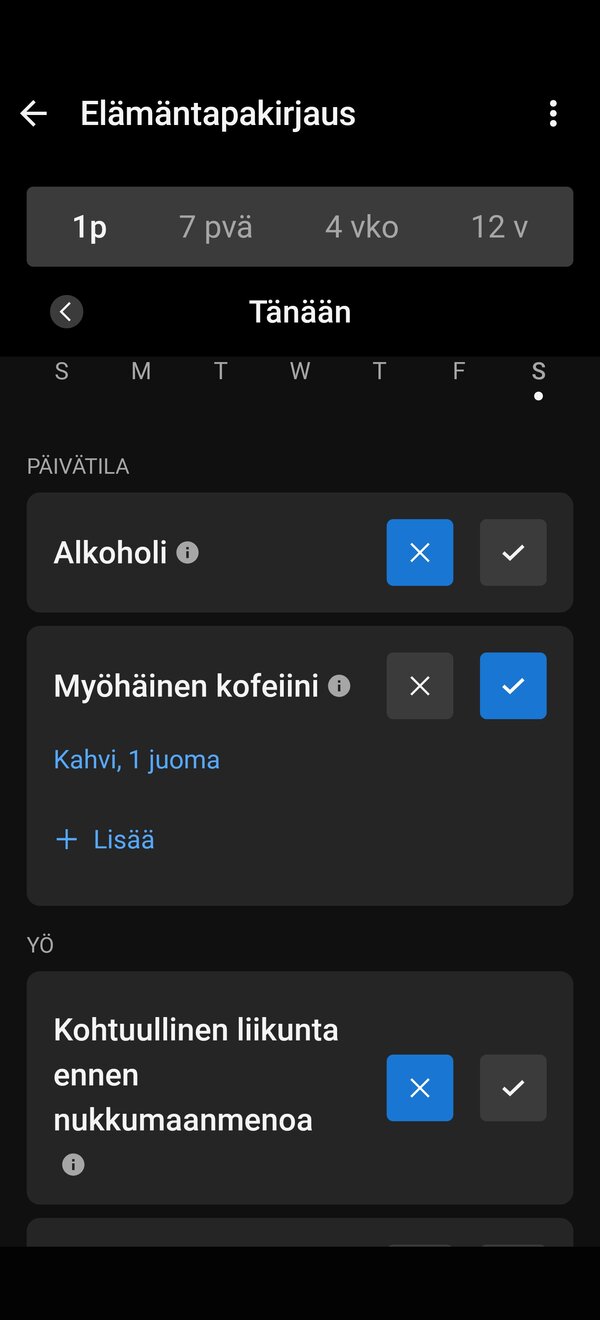The height and width of the screenshot is (1320, 600).
Task: Select the 4 vko range
Action: pos(361,227)
